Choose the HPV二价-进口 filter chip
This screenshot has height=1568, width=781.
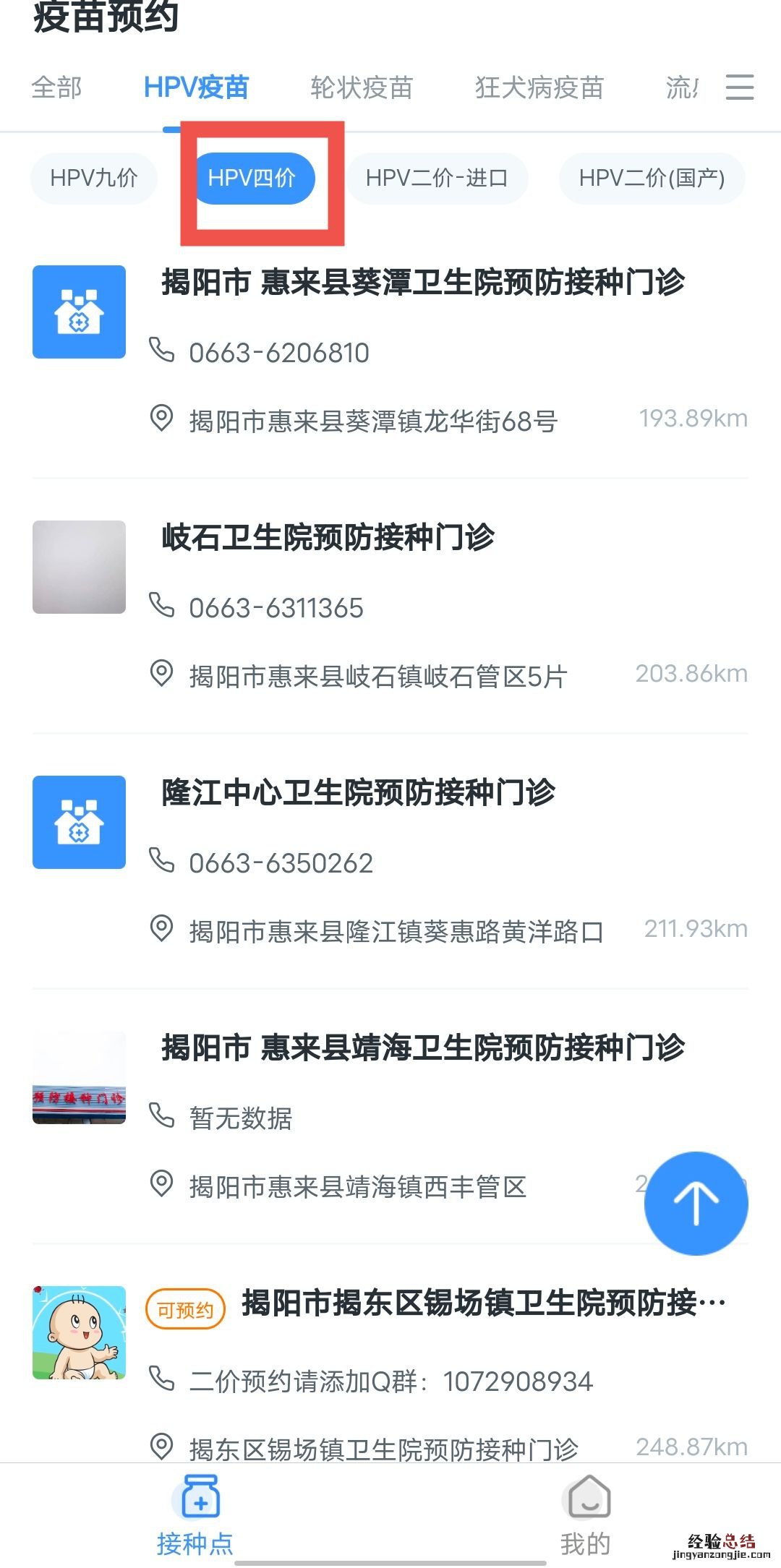(x=437, y=178)
